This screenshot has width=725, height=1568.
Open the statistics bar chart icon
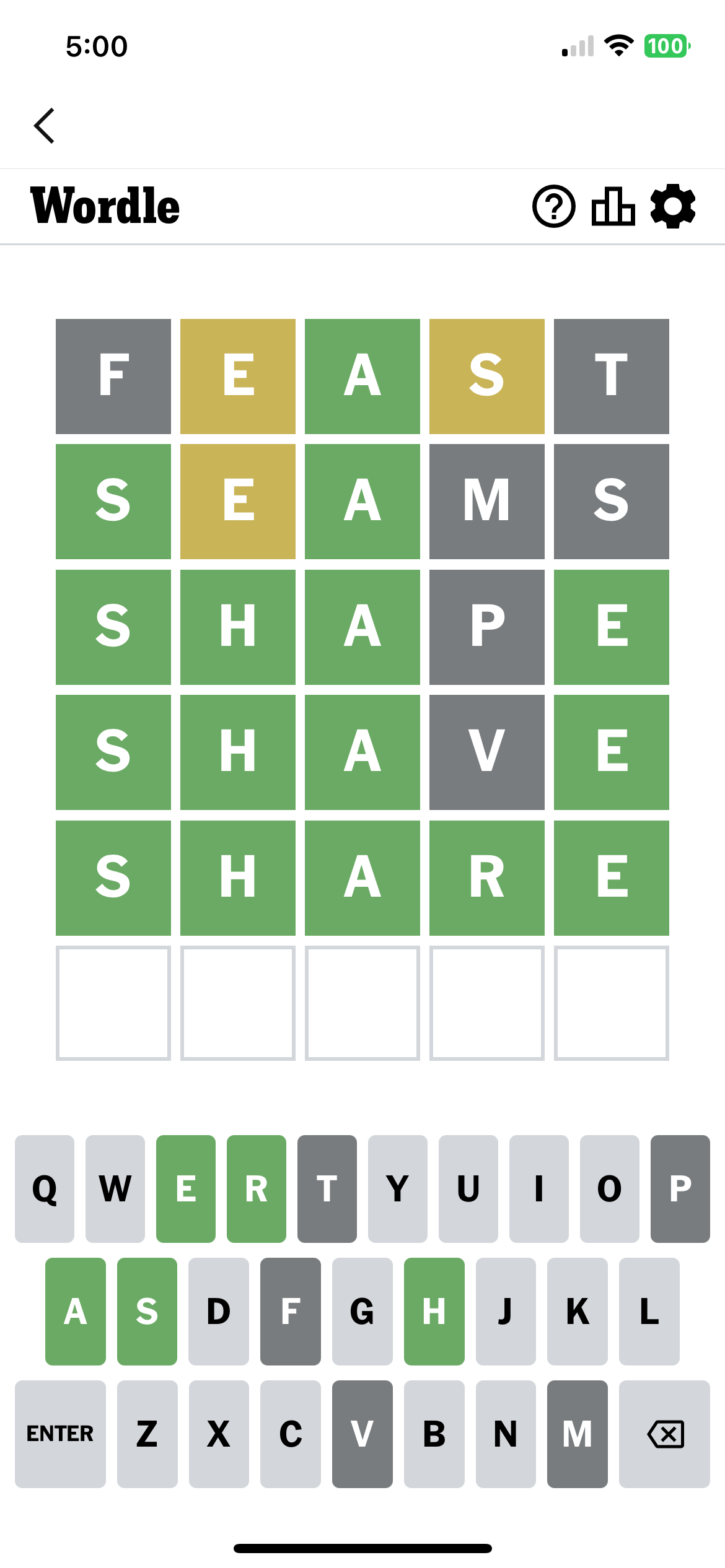point(613,206)
